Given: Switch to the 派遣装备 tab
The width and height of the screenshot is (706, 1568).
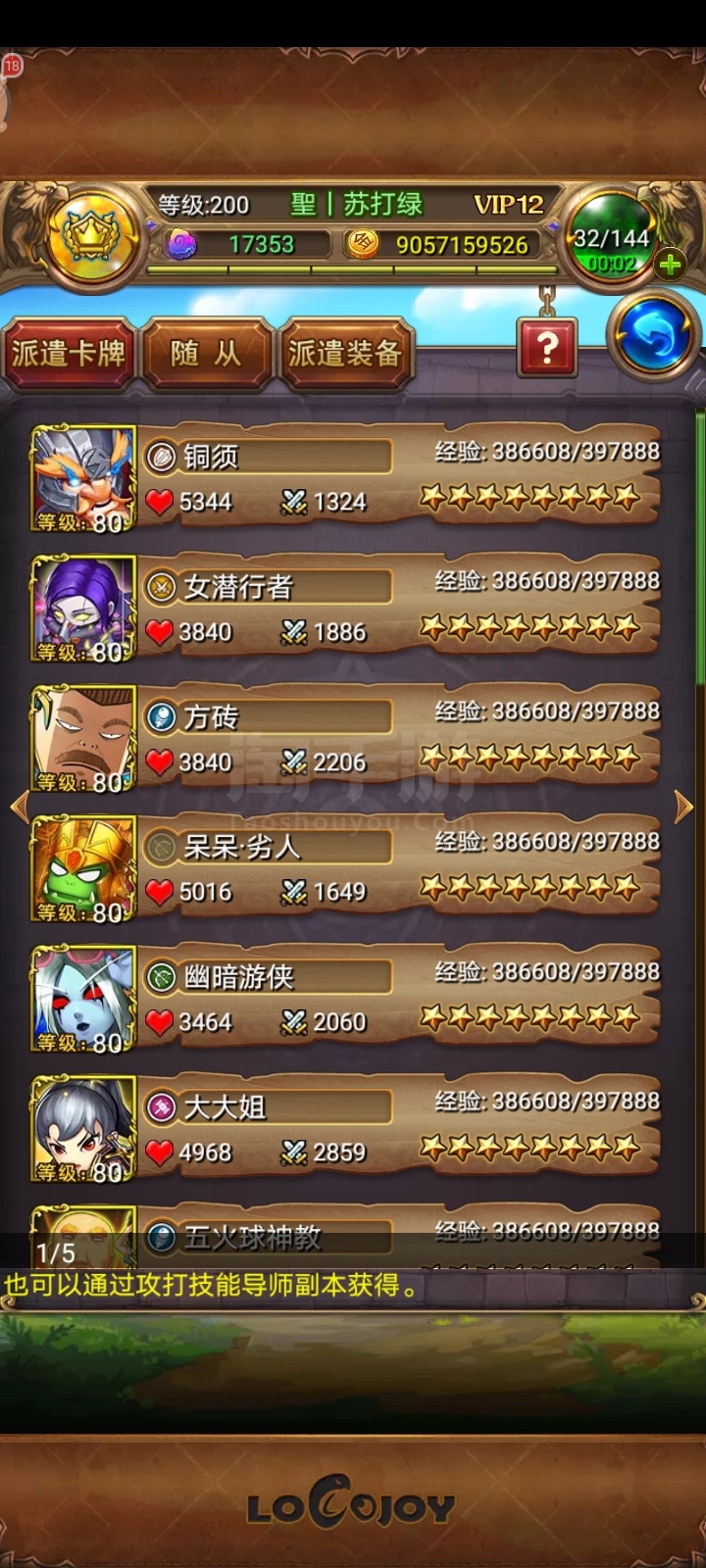Looking at the screenshot, I should point(345,353).
